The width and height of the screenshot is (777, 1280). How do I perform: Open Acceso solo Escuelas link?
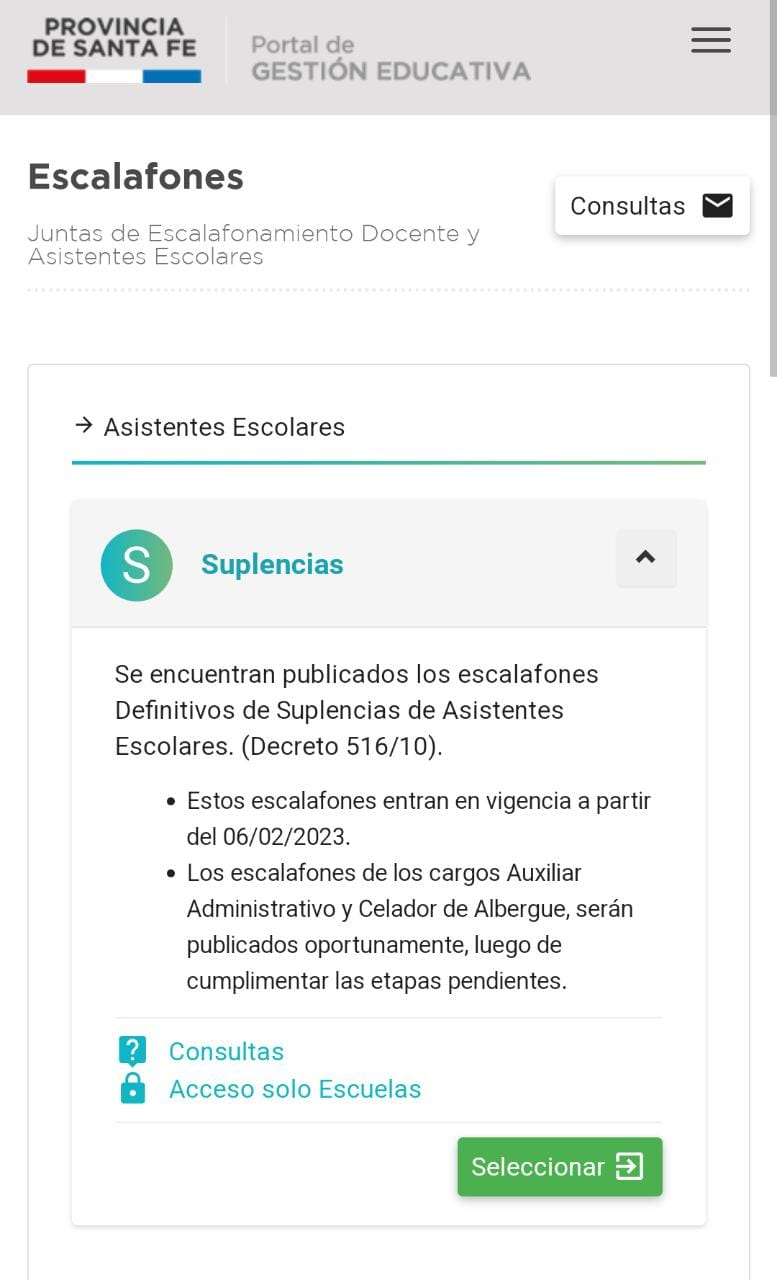pos(294,1089)
